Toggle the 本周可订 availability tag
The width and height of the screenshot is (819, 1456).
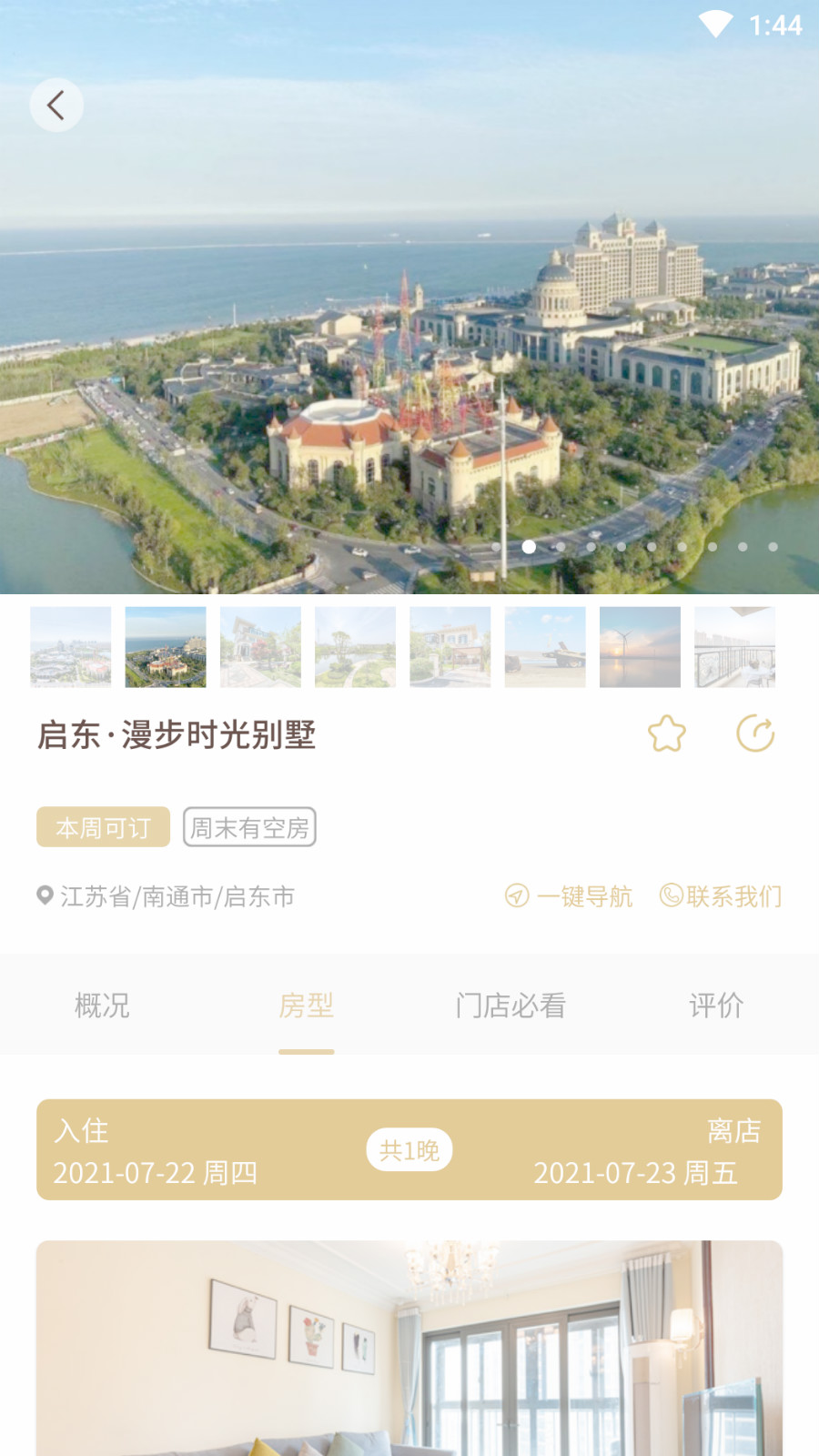pyautogui.click(x=102, y=827)
